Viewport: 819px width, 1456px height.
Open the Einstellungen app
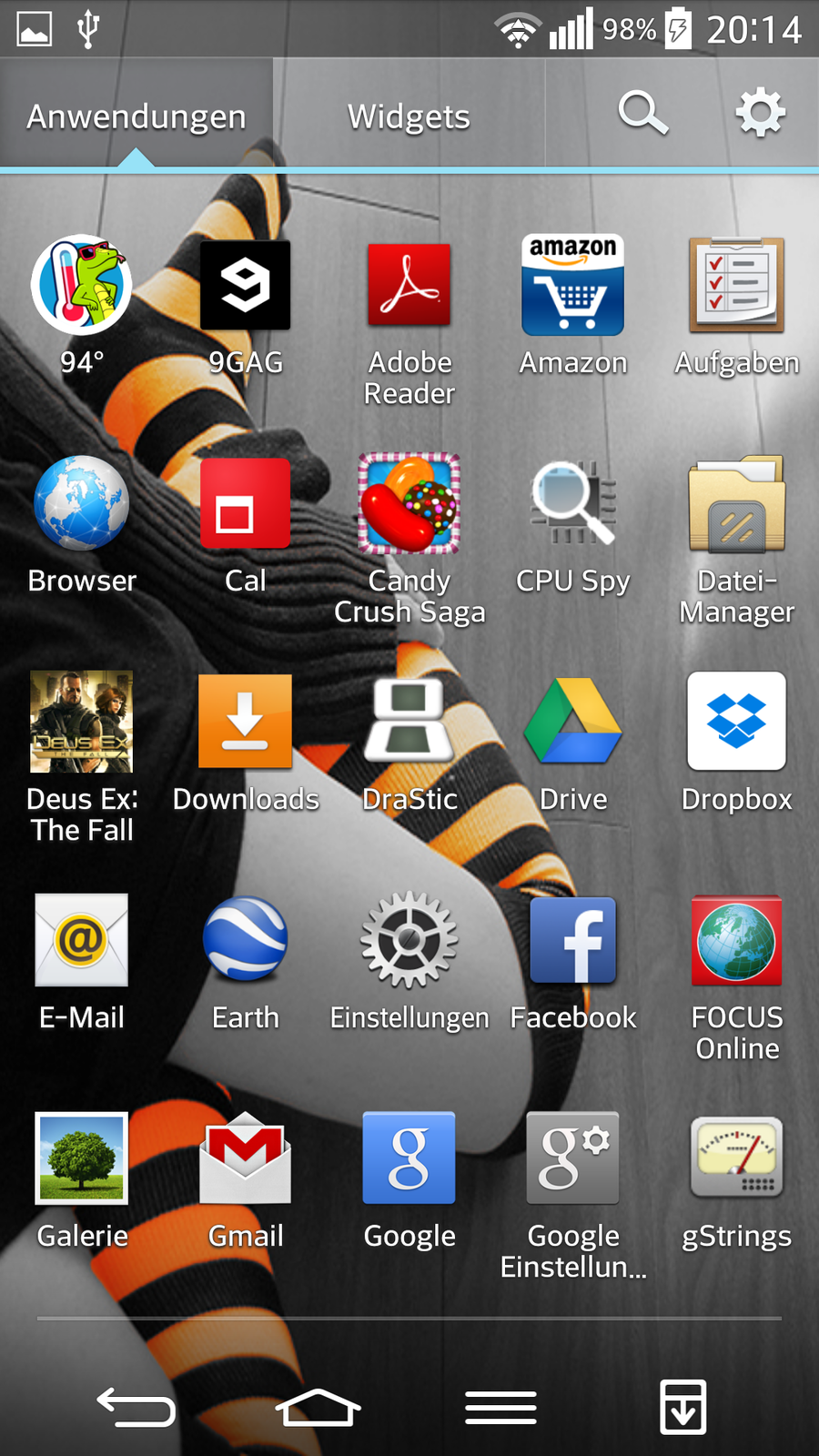[409, 941]
